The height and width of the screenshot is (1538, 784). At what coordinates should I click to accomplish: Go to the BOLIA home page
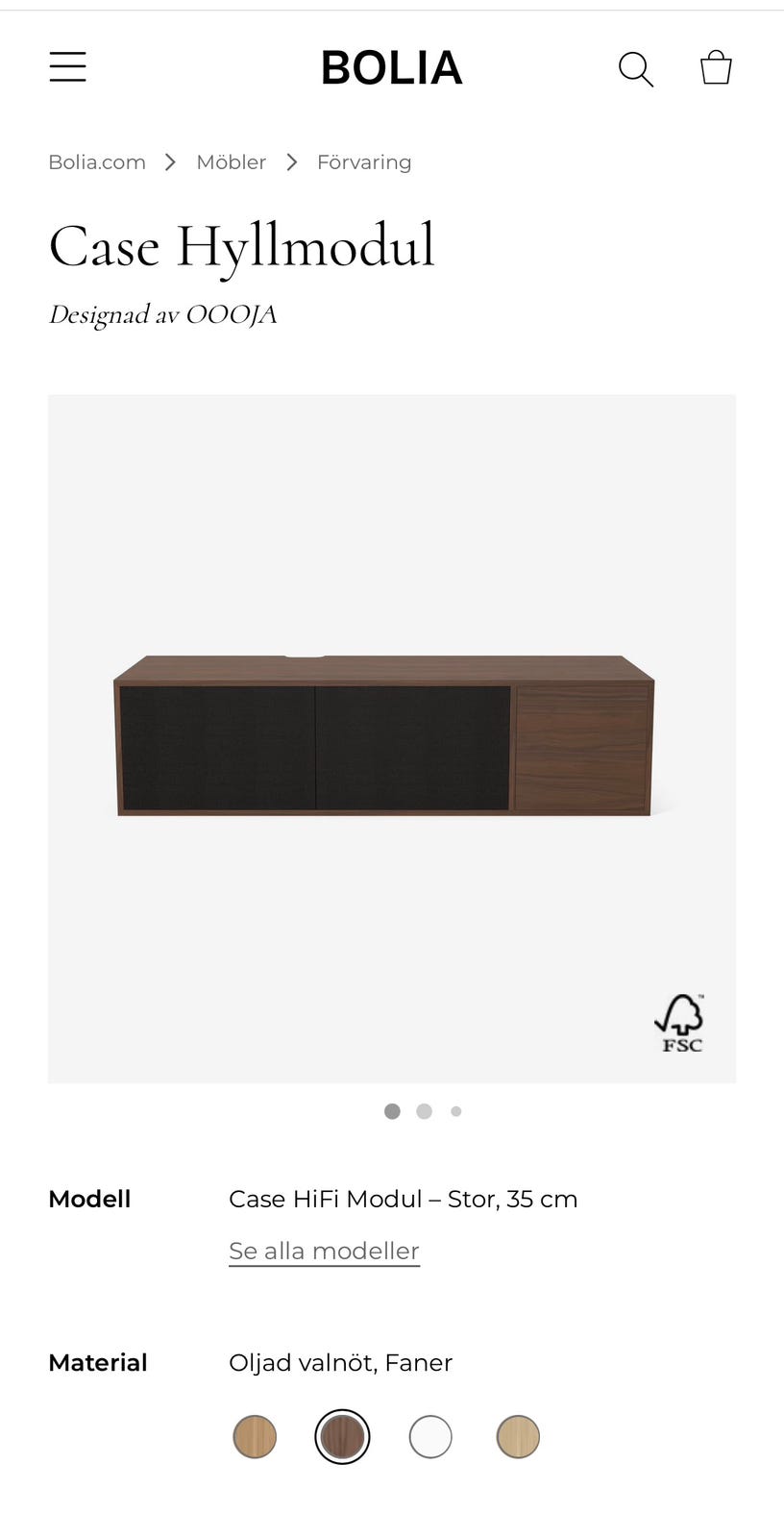[391, 67]
